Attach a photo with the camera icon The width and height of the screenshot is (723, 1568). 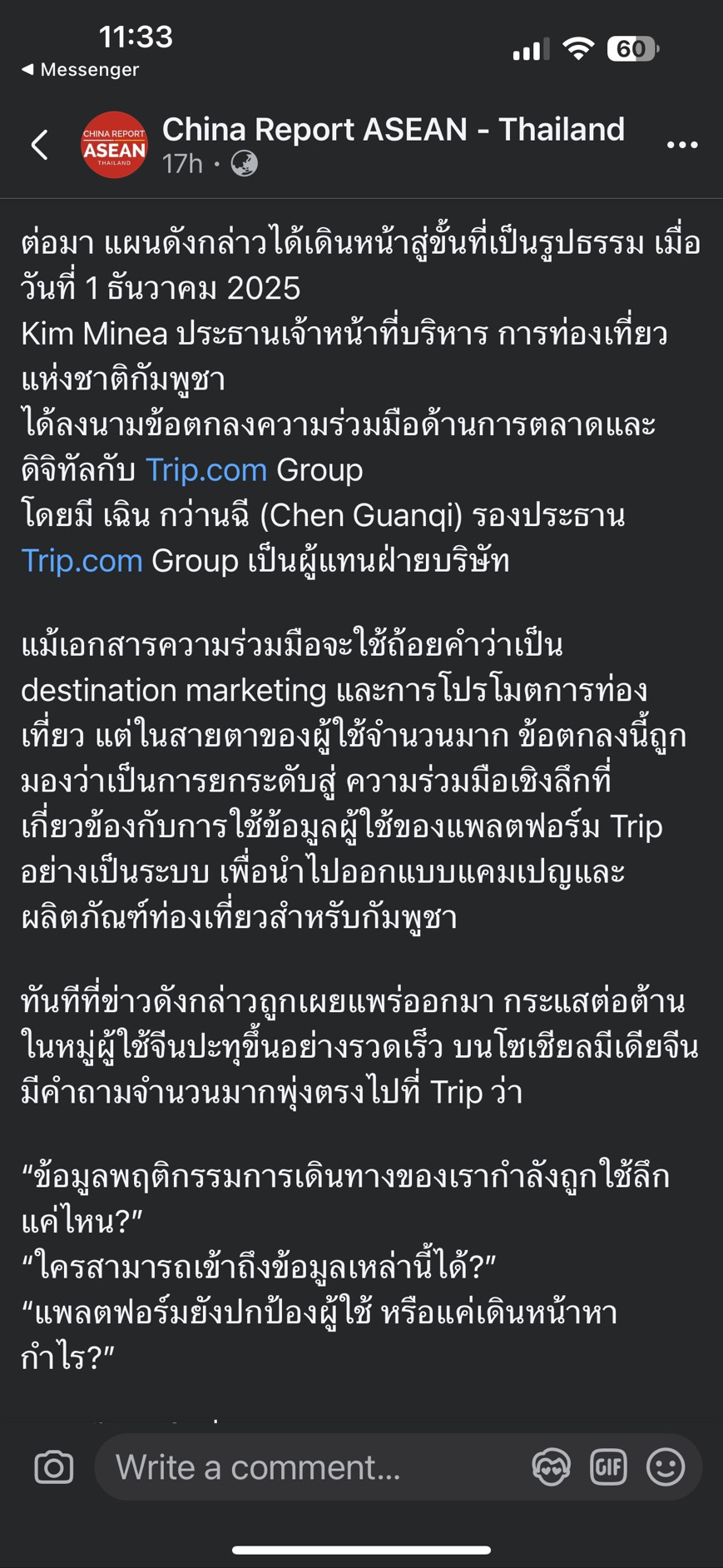pos(54,1467)
